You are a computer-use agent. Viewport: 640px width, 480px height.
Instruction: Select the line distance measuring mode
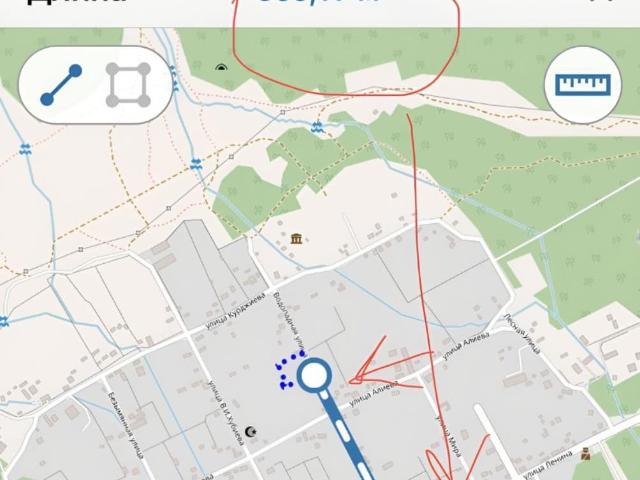[x=61, y=85]
